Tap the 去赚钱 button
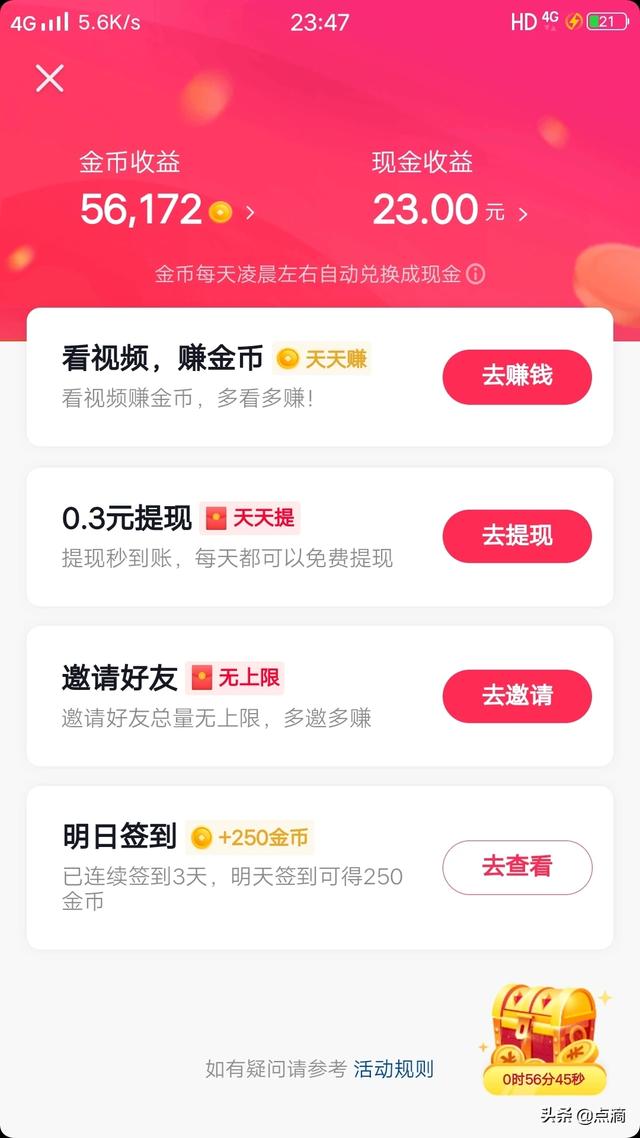 click(x=517, y=377)
